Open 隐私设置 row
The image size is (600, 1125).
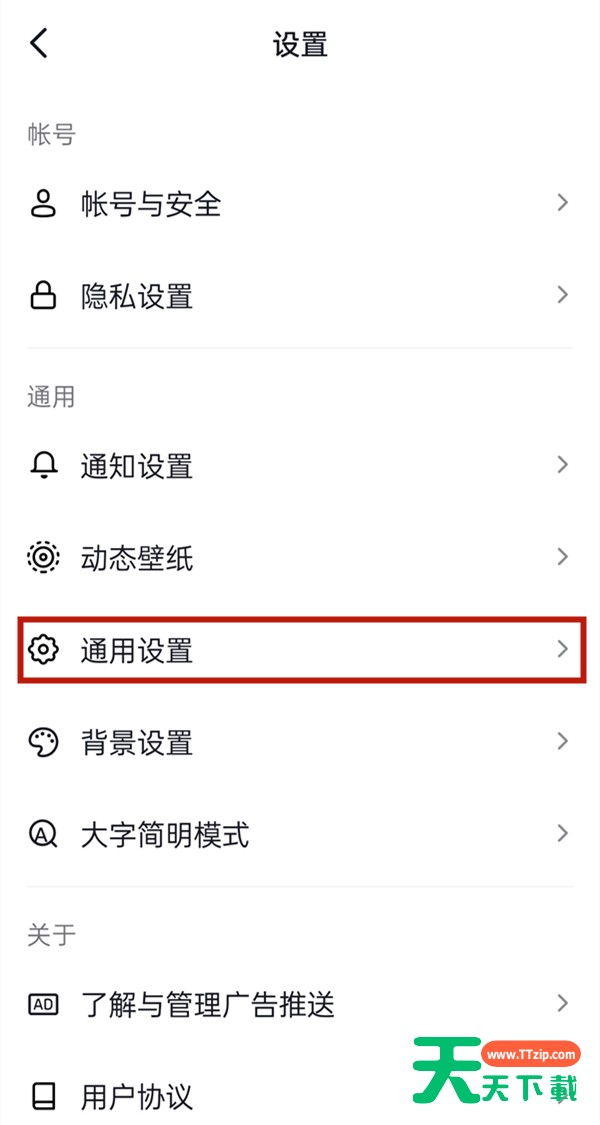click(x=300, y=295)
